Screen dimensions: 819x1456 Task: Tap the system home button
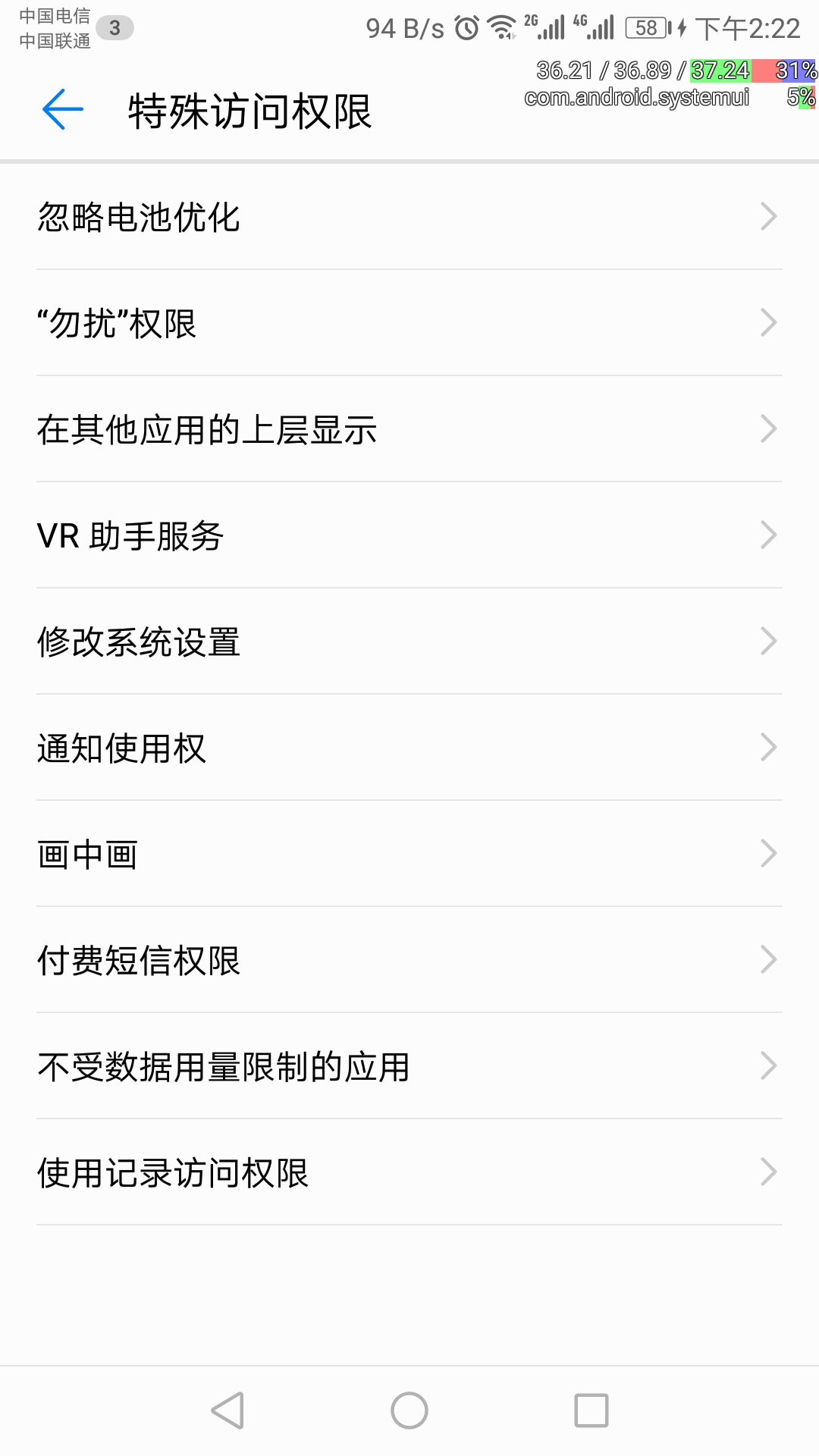409,1410
